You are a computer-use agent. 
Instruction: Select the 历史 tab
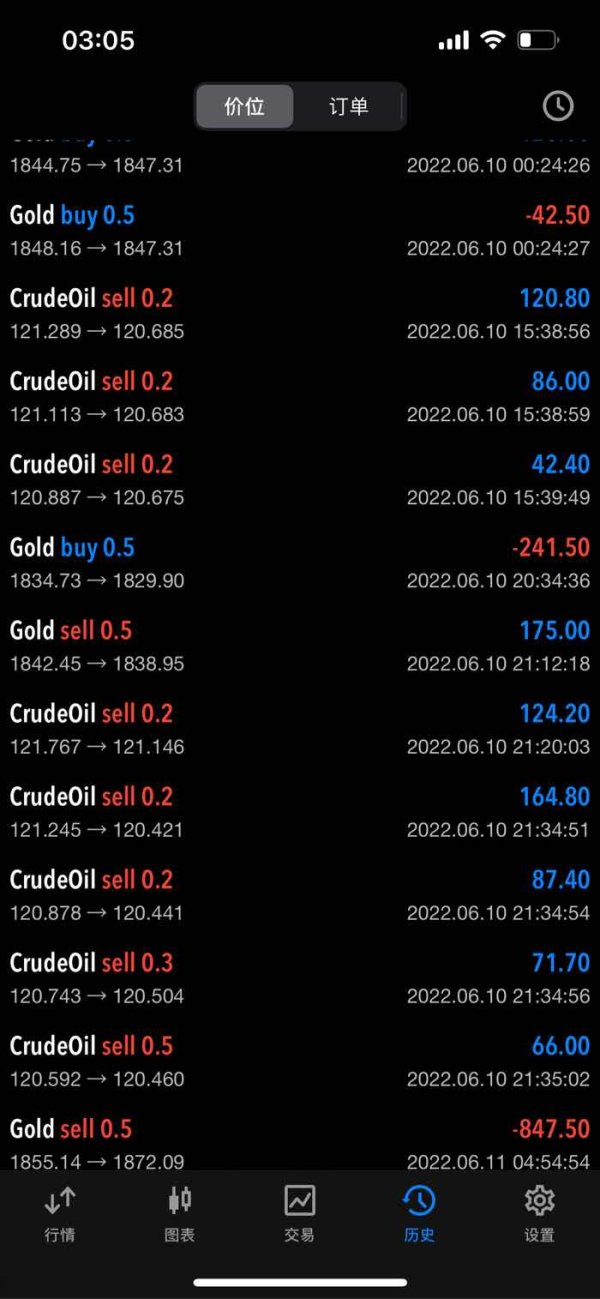click(419, 1214)
